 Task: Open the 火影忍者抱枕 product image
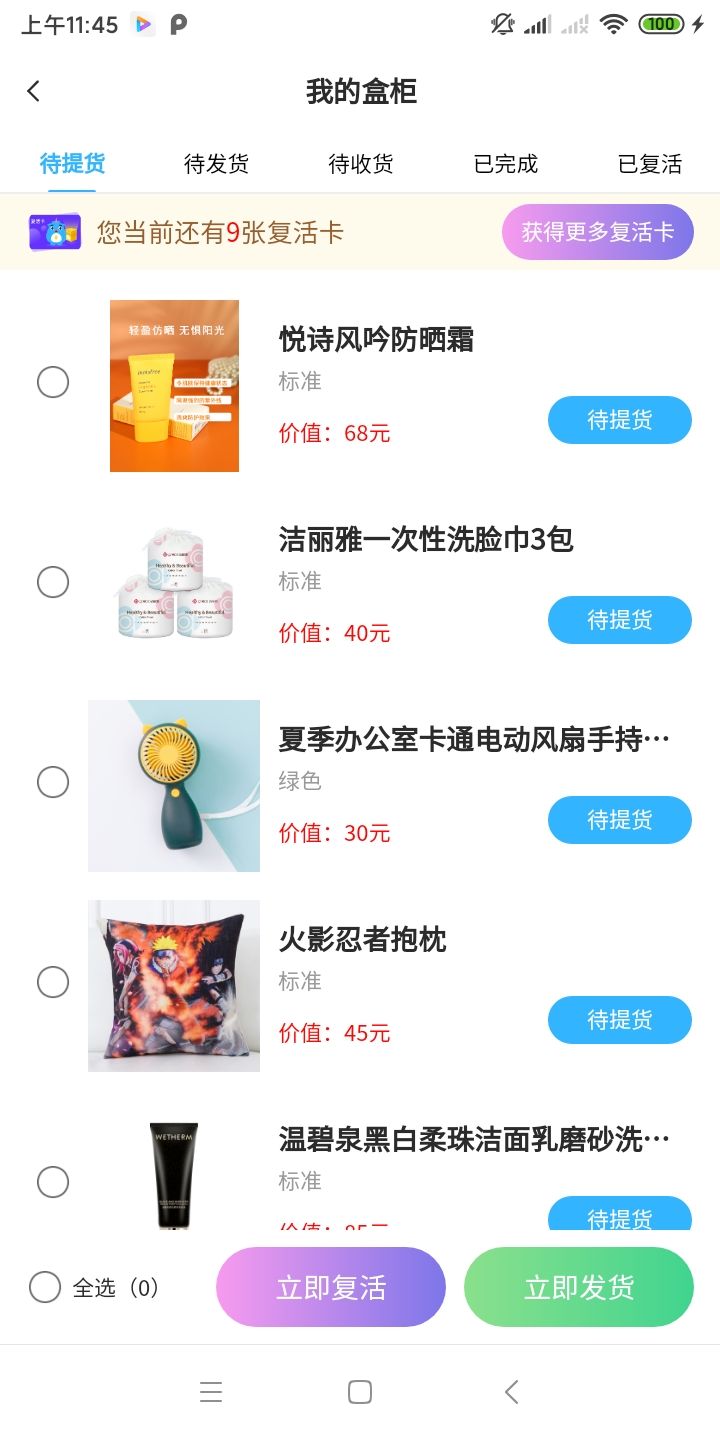click(174, 986)
